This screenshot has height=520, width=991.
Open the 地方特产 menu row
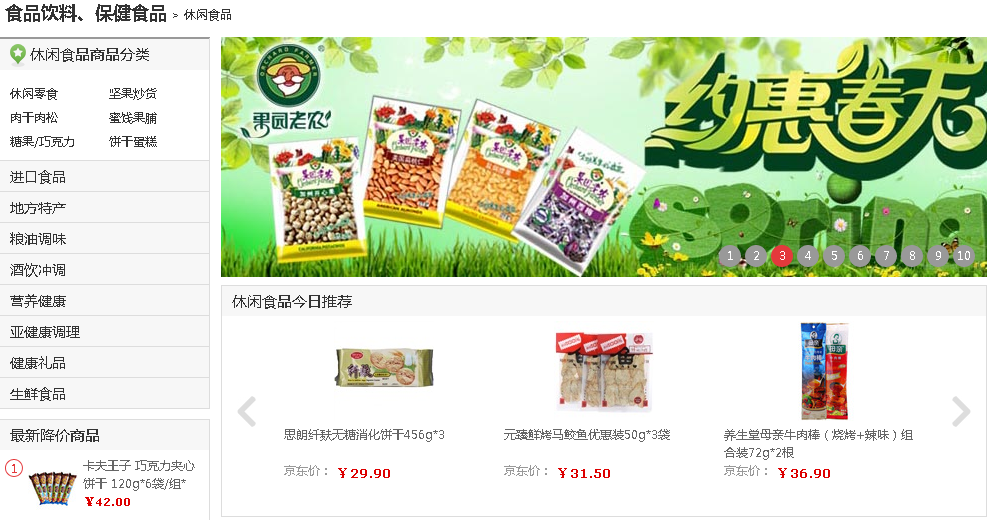coord(38,208)
